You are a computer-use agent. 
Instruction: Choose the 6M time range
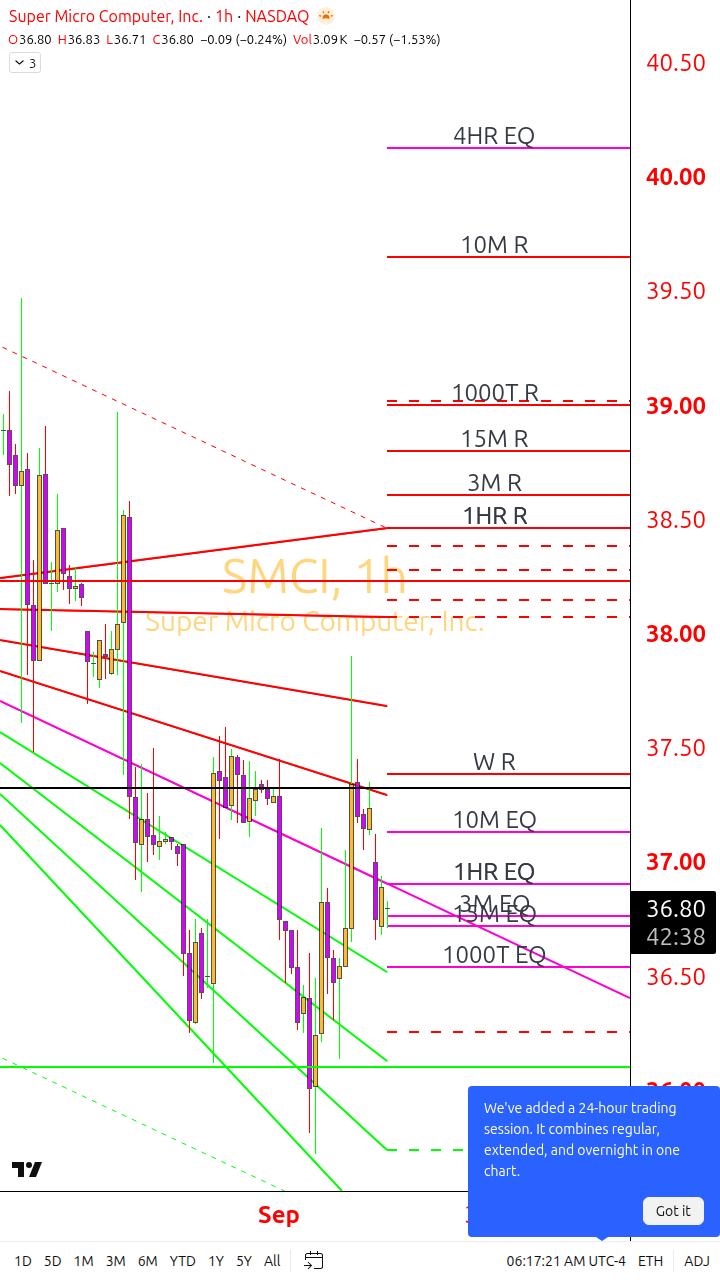[147, 1261]
